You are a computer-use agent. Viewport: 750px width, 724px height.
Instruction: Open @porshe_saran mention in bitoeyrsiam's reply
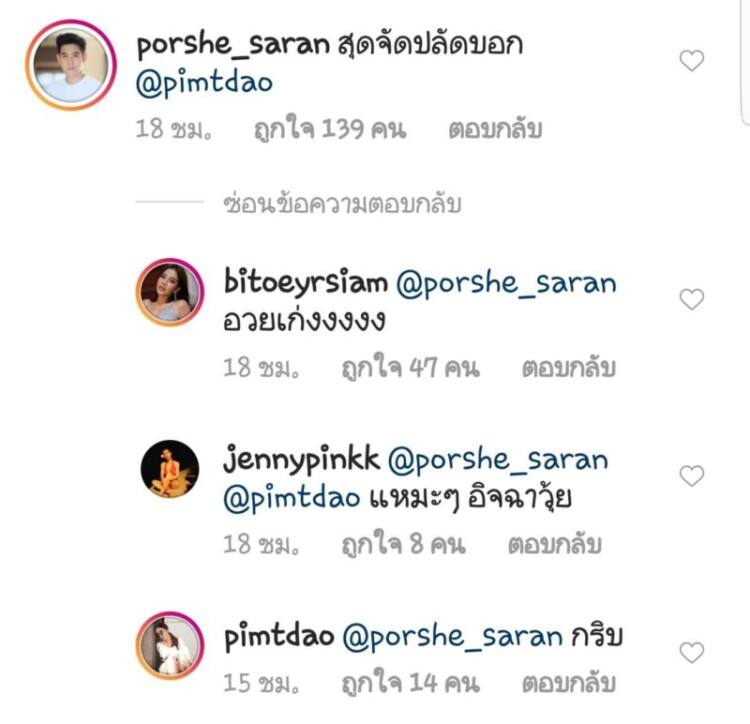(x=506, y=283)
